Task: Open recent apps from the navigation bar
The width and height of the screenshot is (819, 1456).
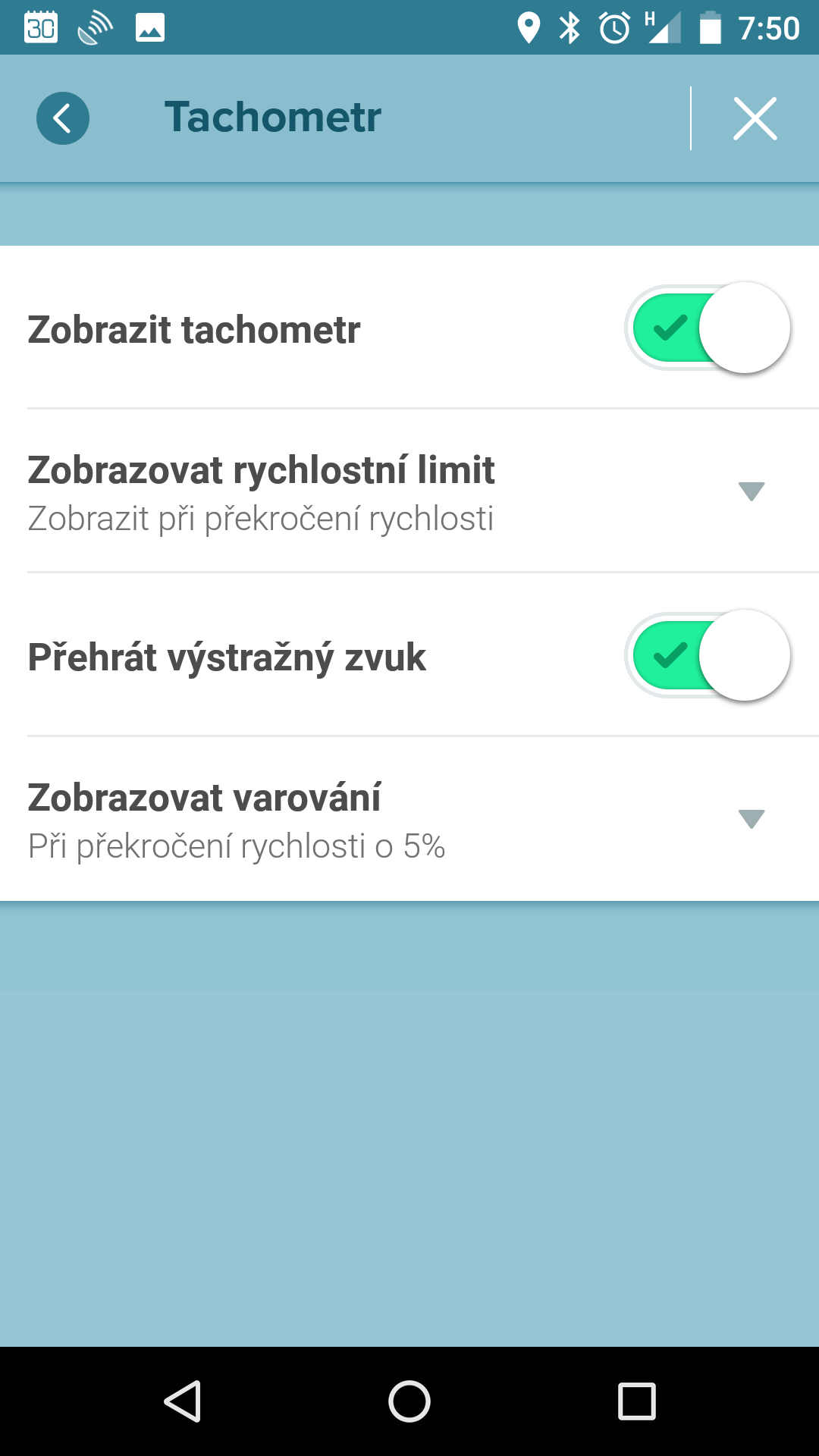Action: pyautogui.click(x=637, y=1401)
